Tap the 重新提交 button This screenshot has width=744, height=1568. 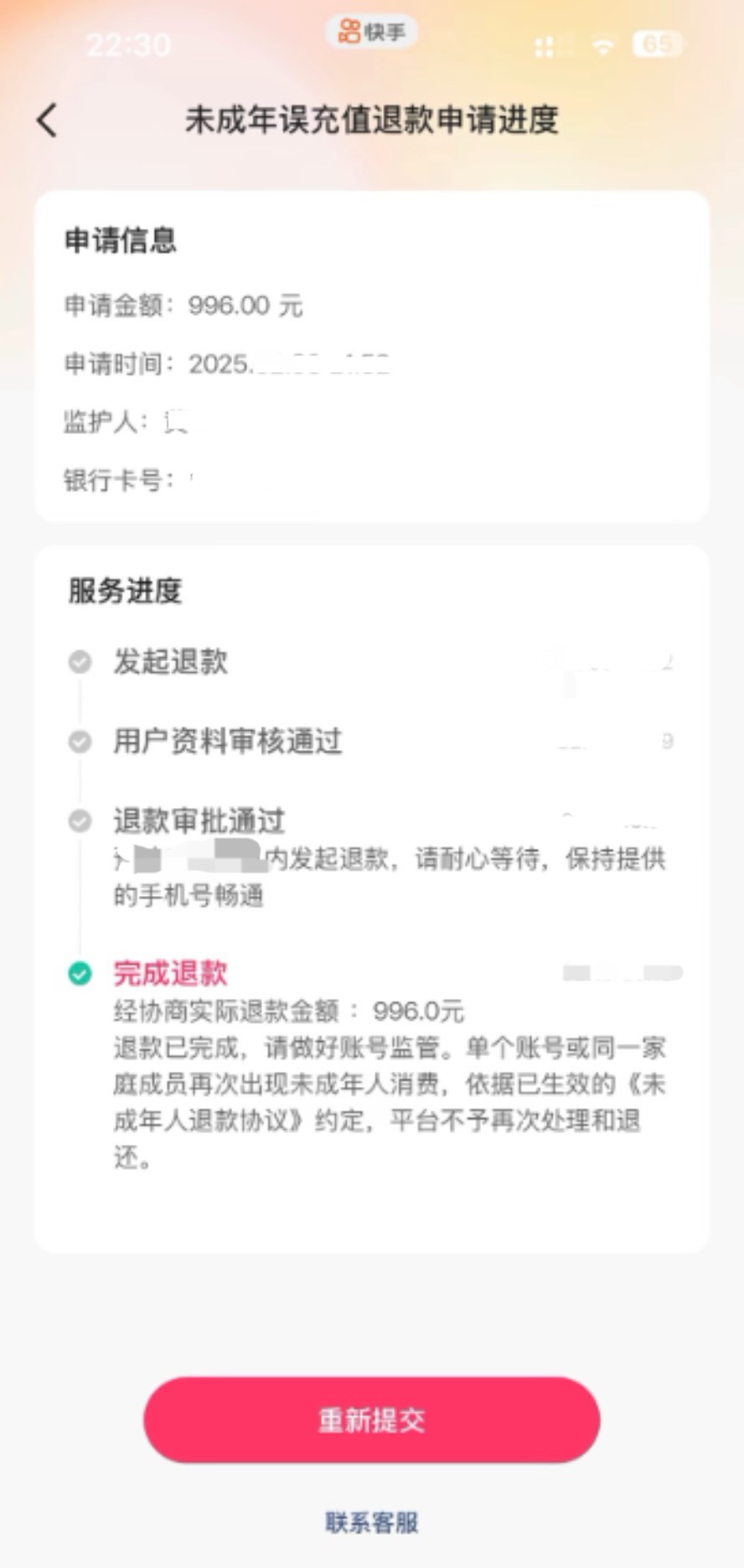coord(371,1421)
